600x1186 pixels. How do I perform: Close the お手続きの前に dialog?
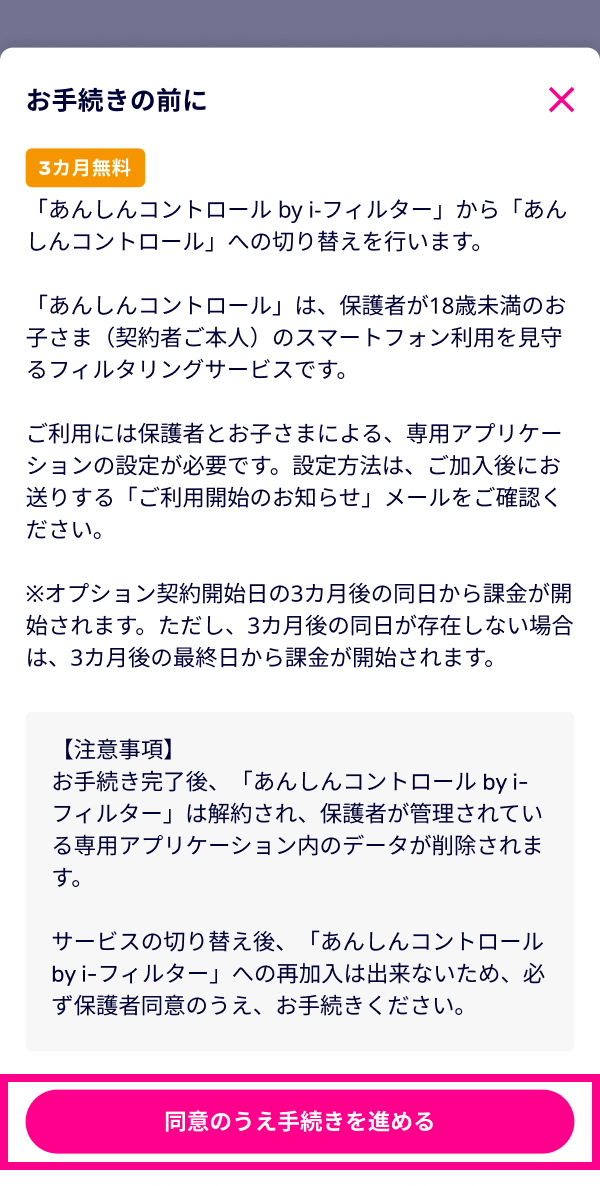tap(561, 100)
